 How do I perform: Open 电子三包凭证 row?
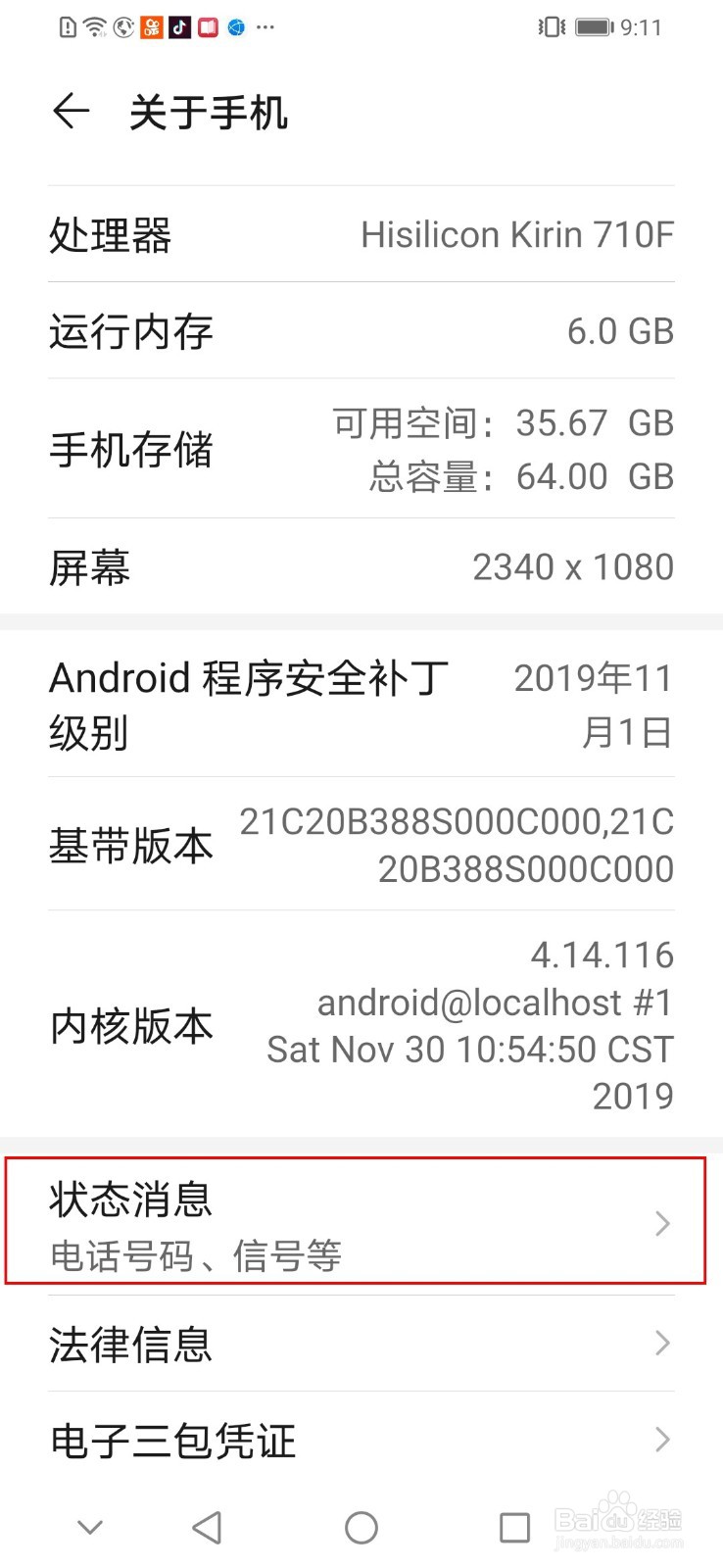[x=361, y=1440]
